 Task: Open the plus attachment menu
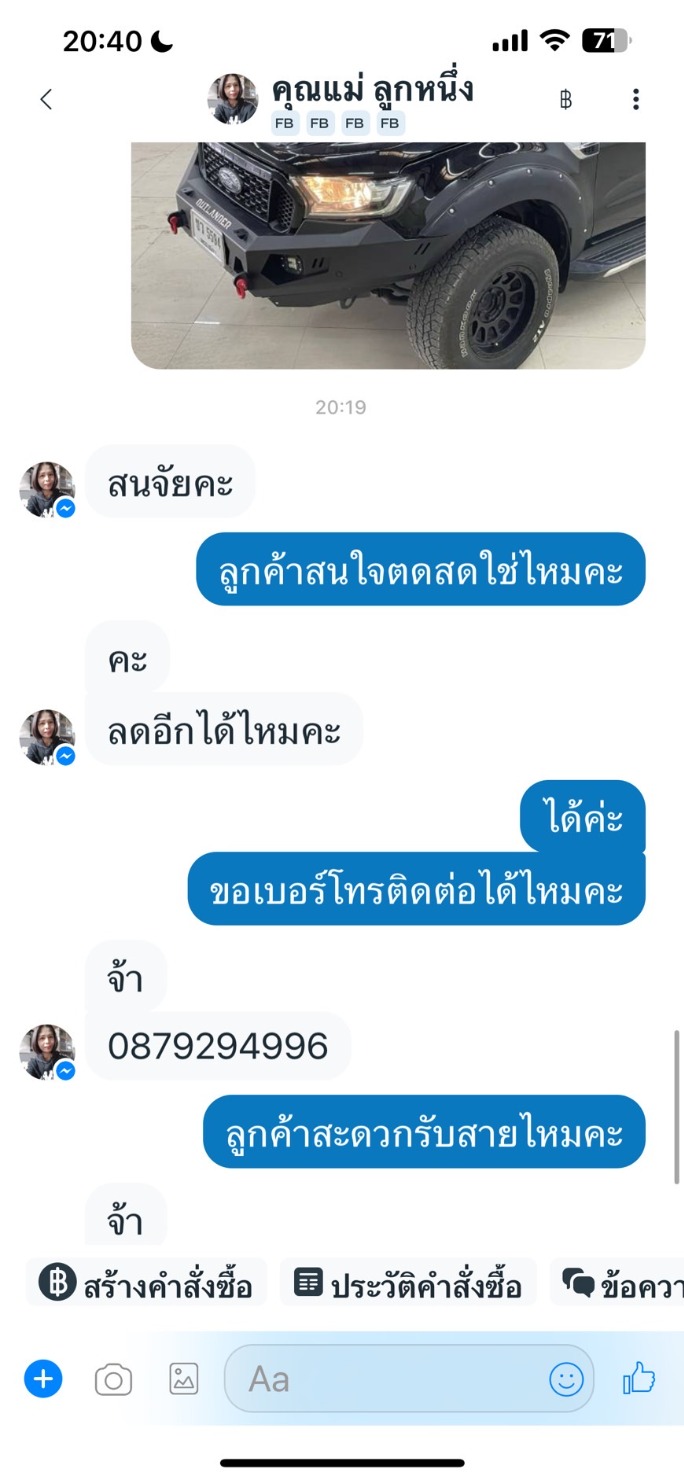coord(43,1380)
